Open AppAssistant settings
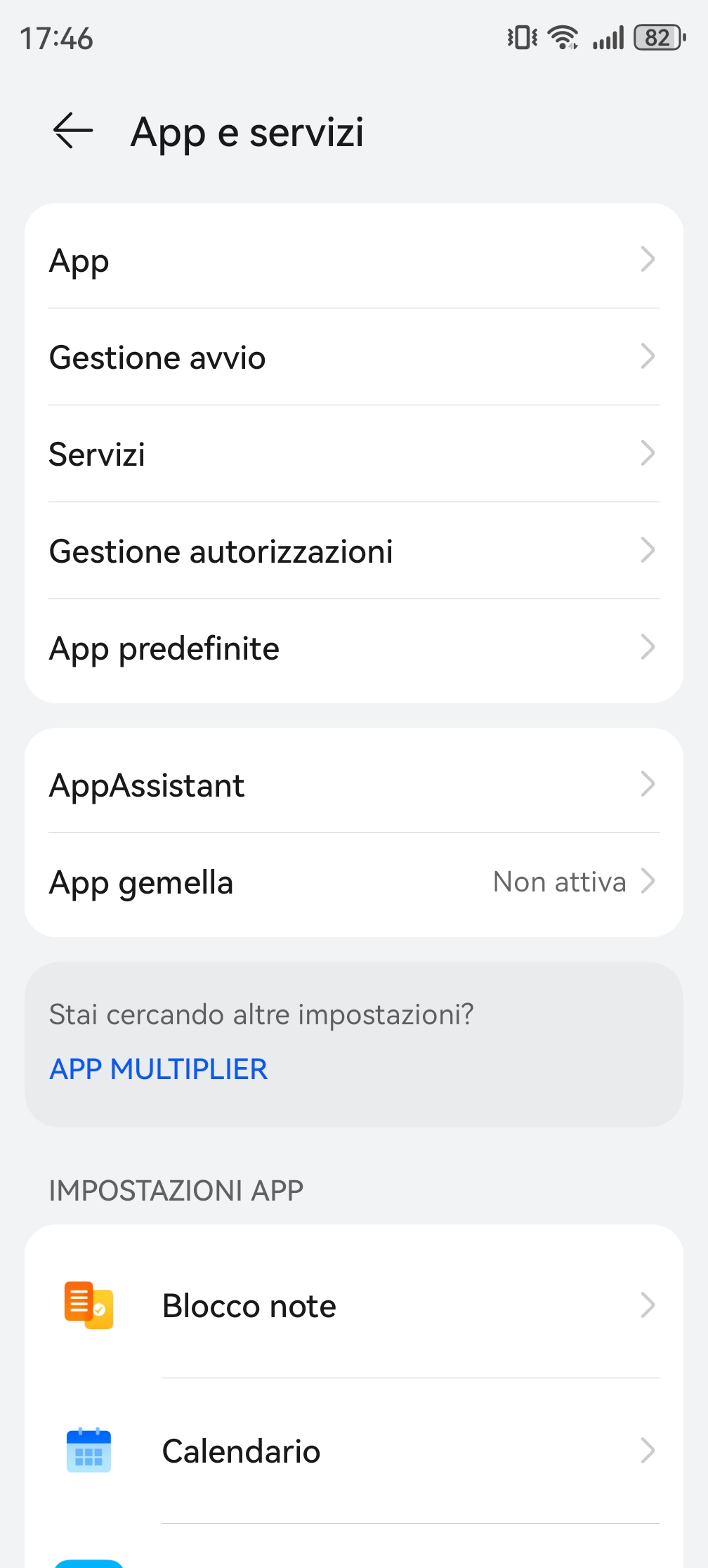The width and height of the screenshot is (708, 1568). [x=353, y=785]
